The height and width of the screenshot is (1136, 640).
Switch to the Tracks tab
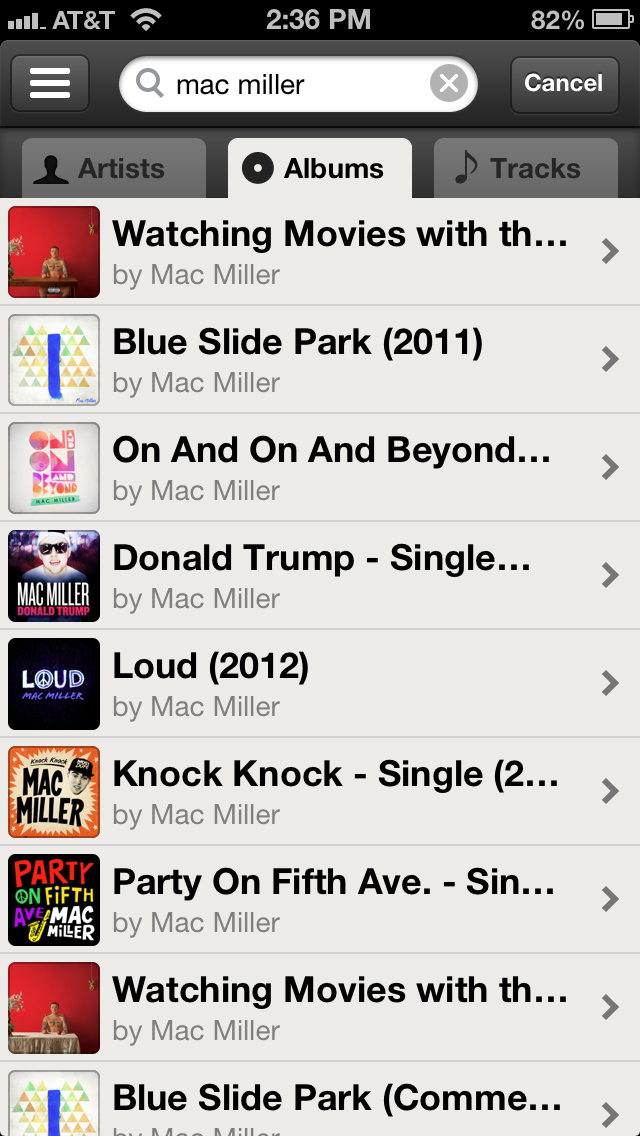(x=526, y=169)
